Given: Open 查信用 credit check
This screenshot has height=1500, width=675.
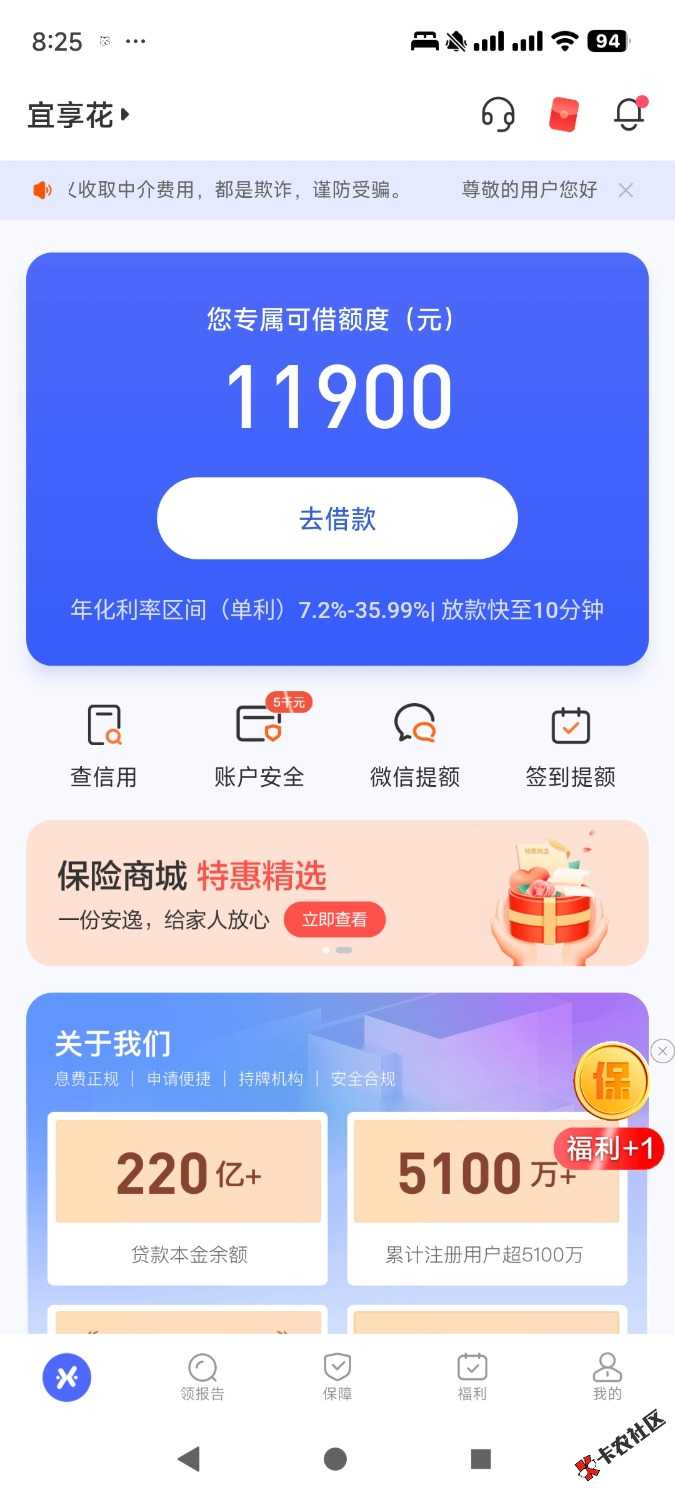Looking at the screenshot, I should (x=103, y=746).
